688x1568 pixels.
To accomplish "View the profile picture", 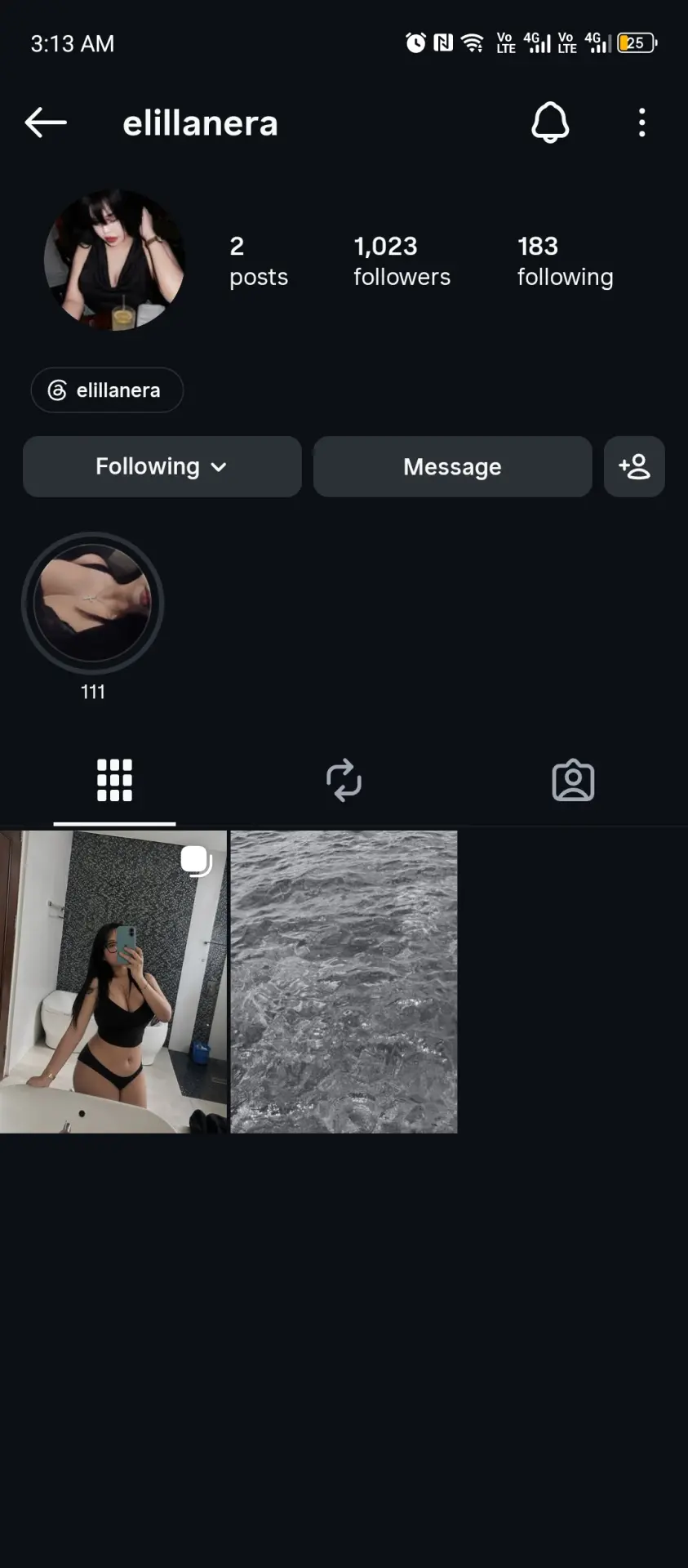I will click(114, 261).
